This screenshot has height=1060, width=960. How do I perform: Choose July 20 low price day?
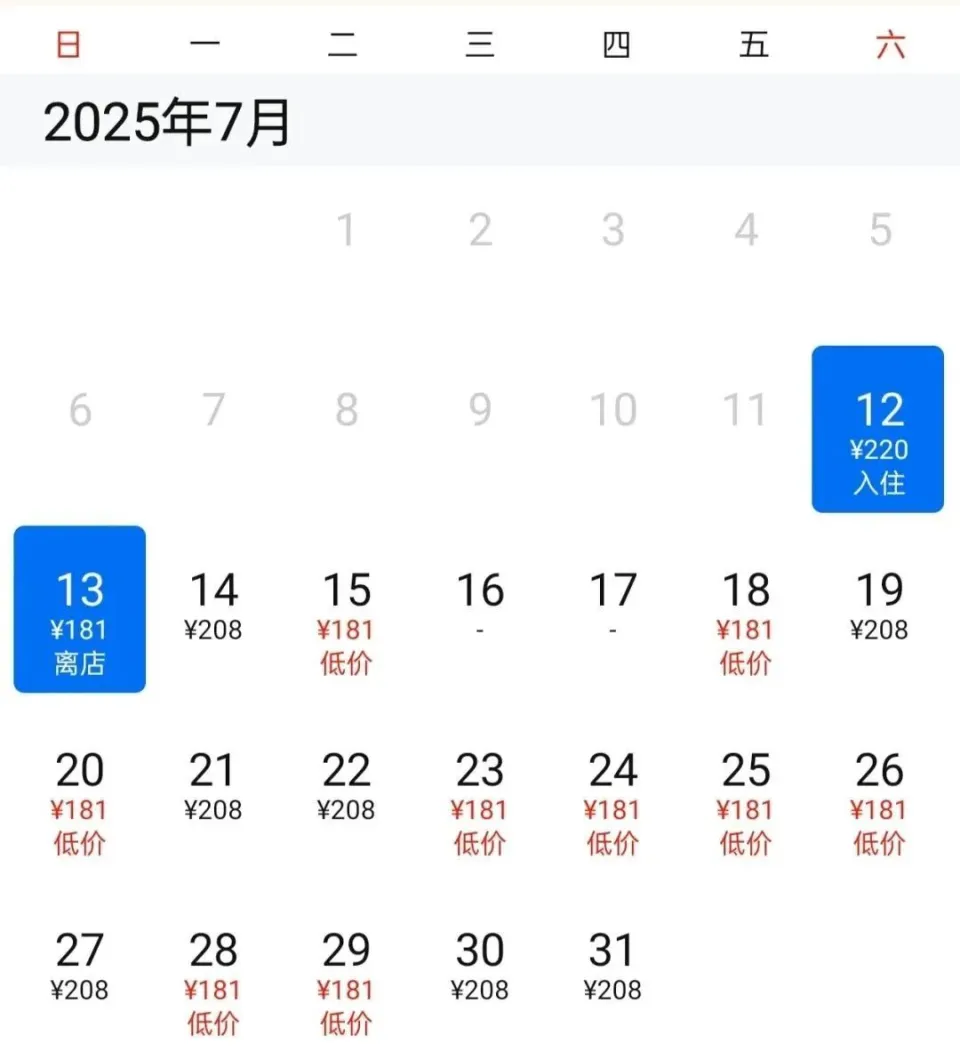[x=80, y=798]
